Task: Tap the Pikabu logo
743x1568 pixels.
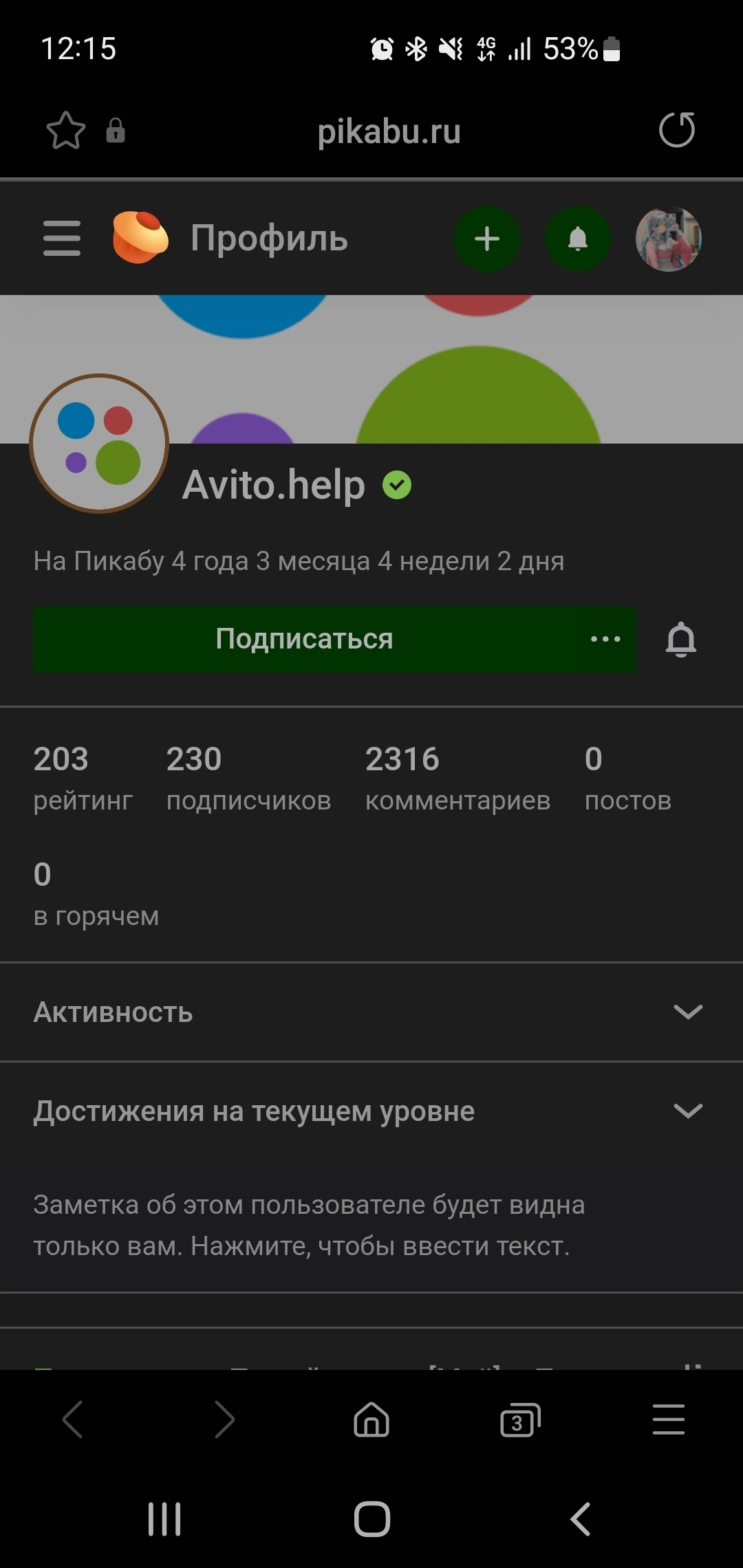Action: 140,238
